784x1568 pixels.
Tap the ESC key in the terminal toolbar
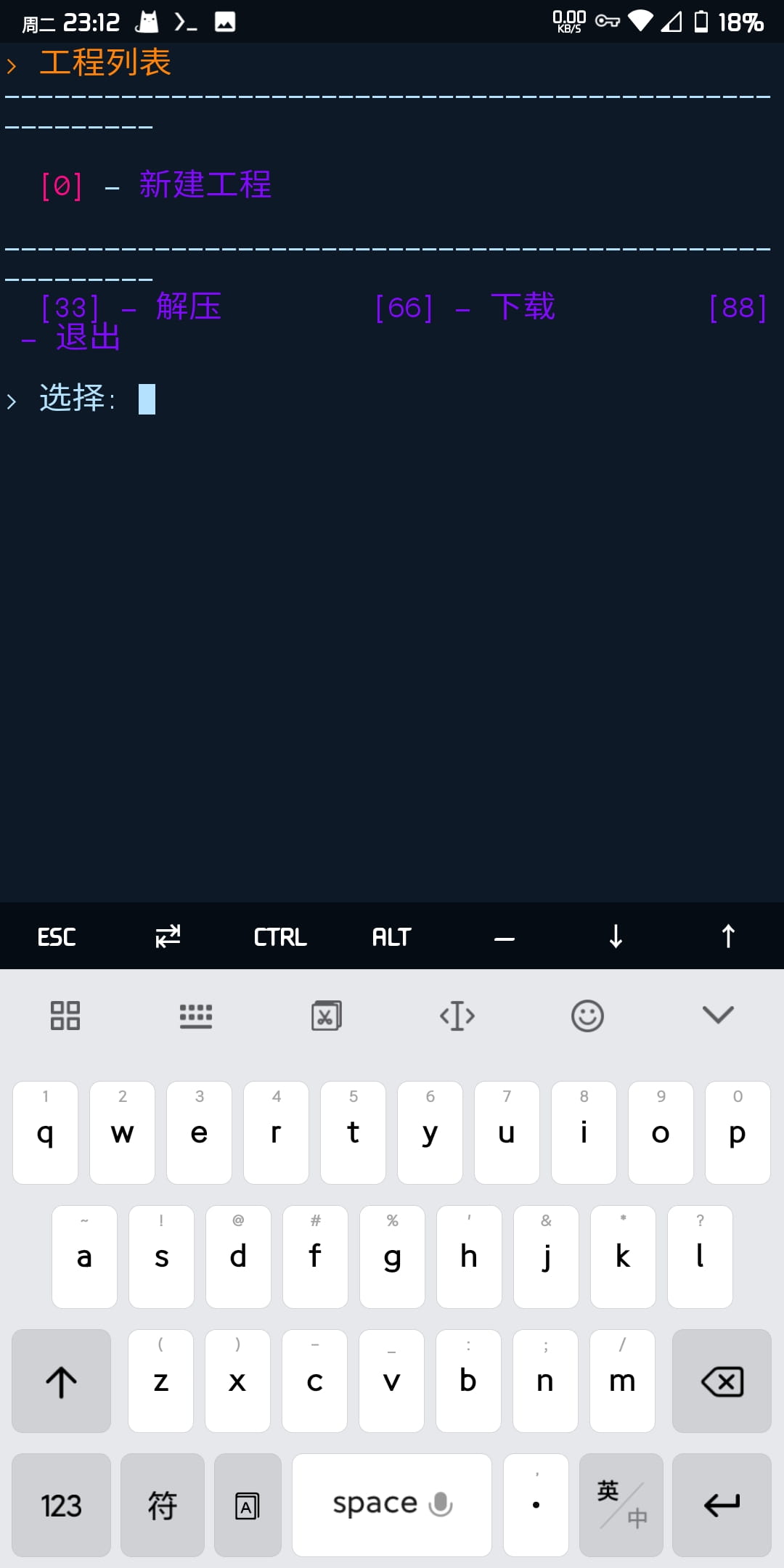[x=57, y=936]
